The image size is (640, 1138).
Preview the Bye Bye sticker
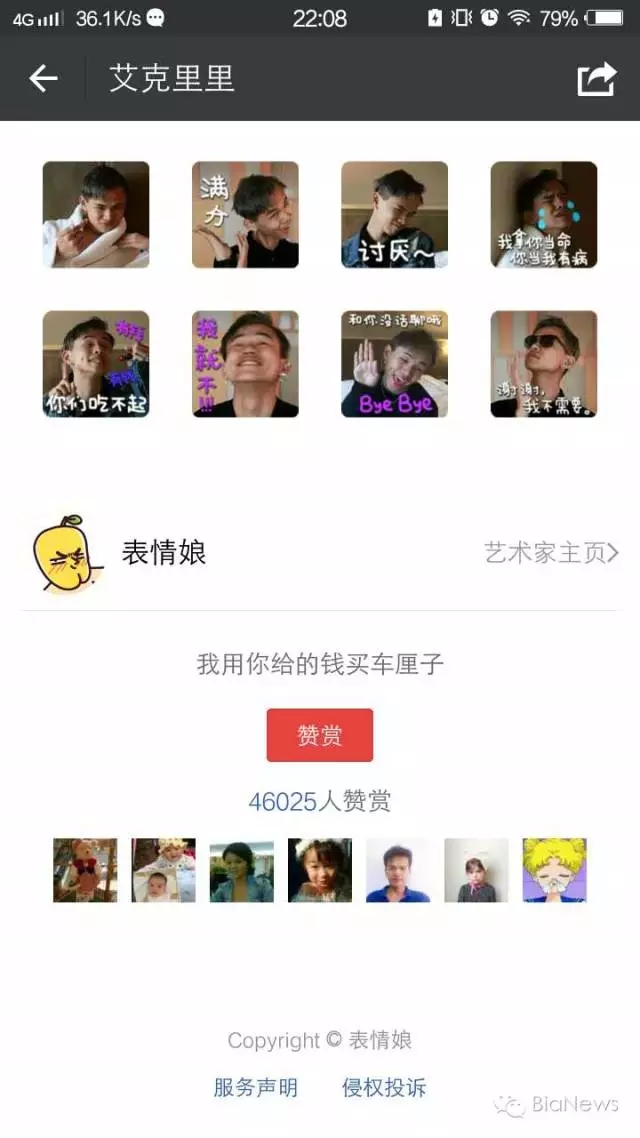(394, 364)
